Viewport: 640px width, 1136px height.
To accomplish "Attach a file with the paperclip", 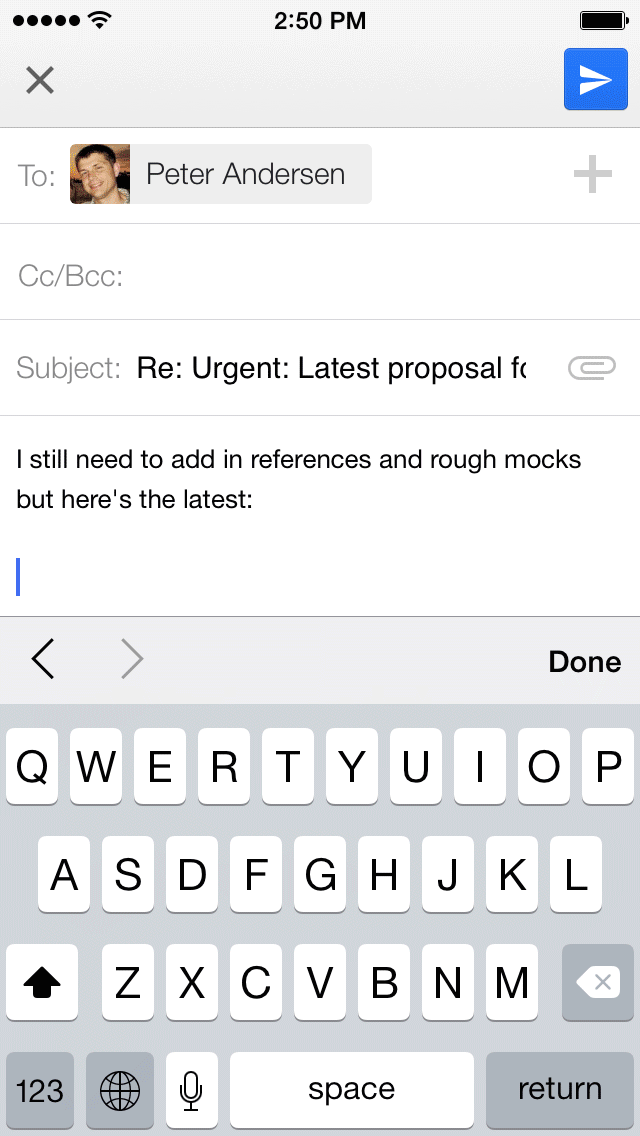I will (592, 368).
